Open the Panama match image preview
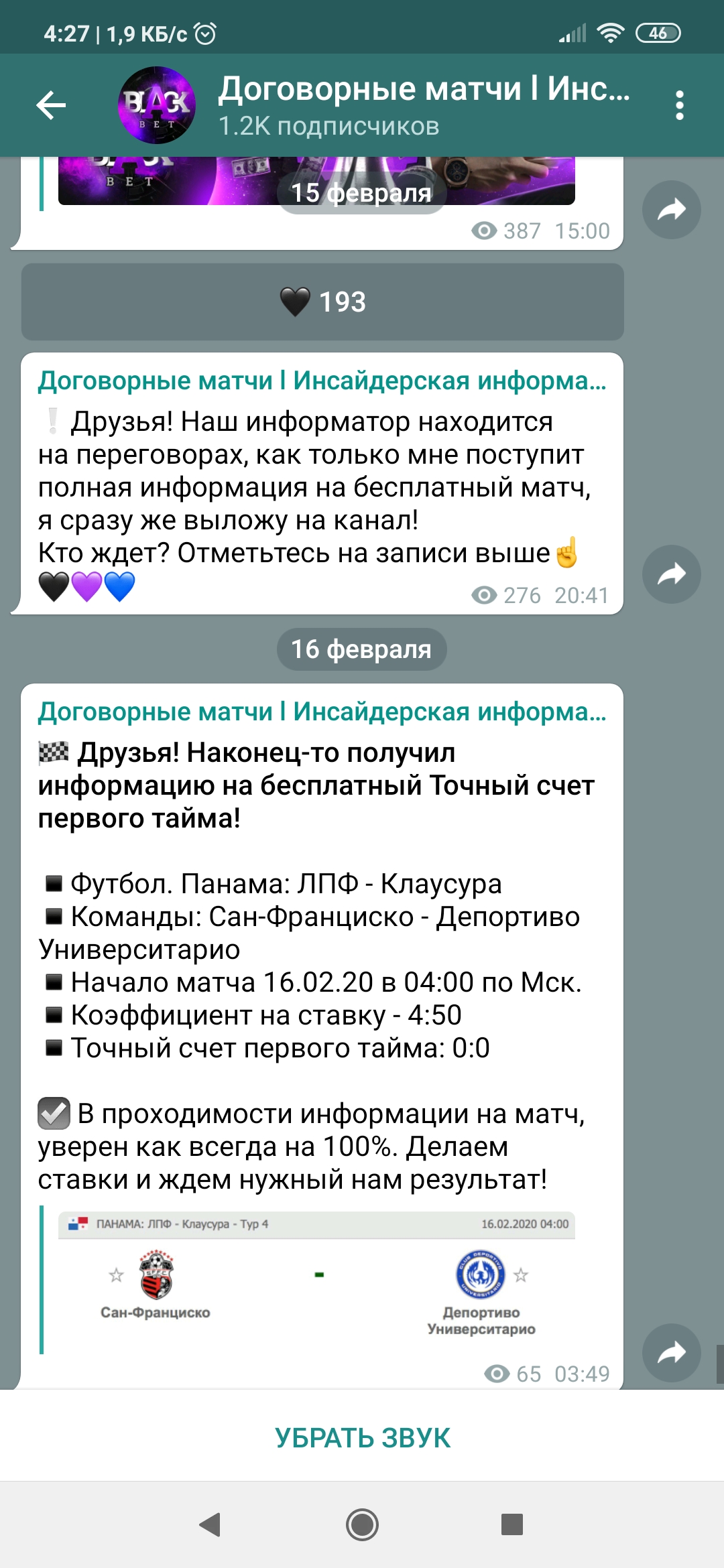The image size is (724, 1568). [316, 1280]
